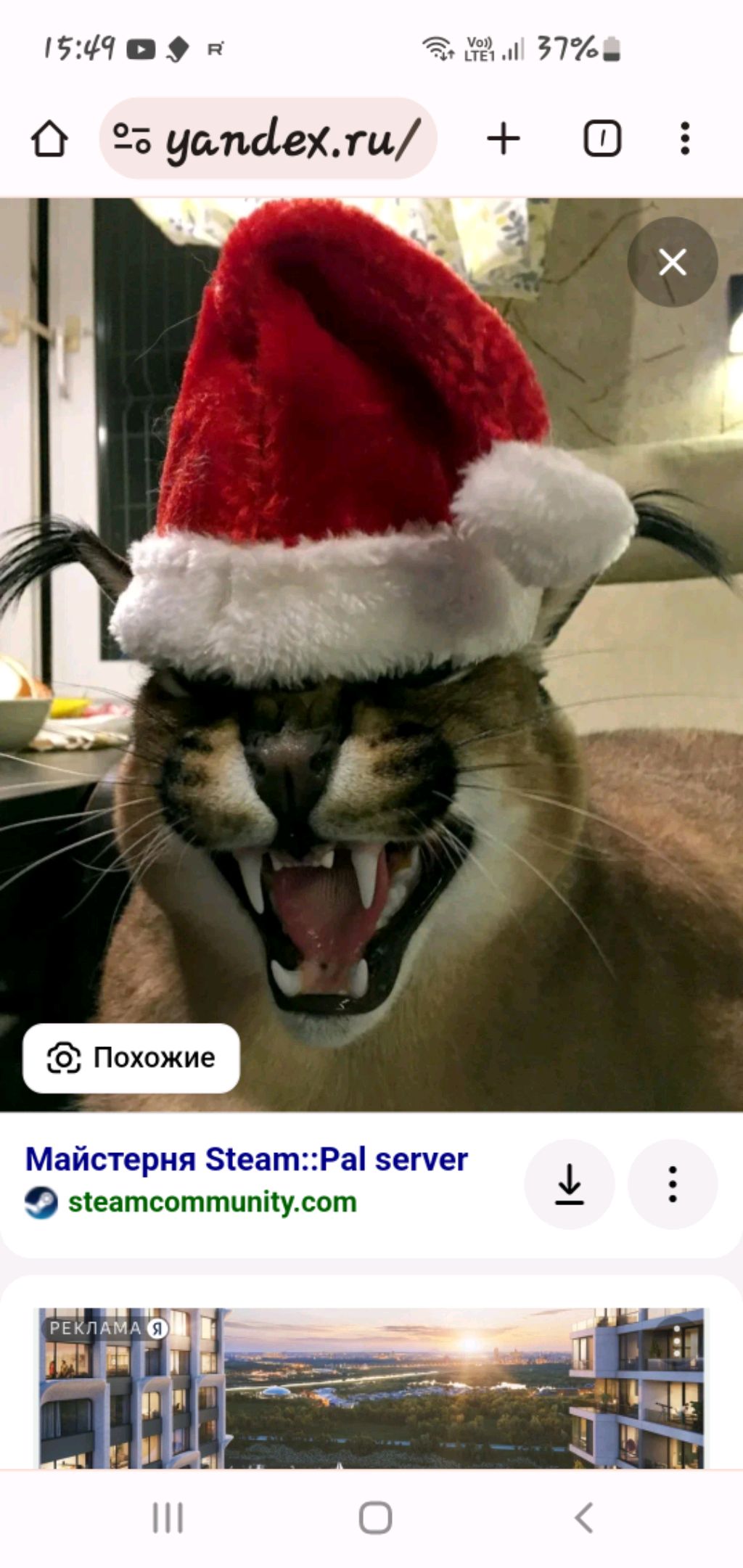This screenshot has height=1568, width=743.
Task: Open the Майстерня Steam::Pal server link
Action: tap(247, 1159)
